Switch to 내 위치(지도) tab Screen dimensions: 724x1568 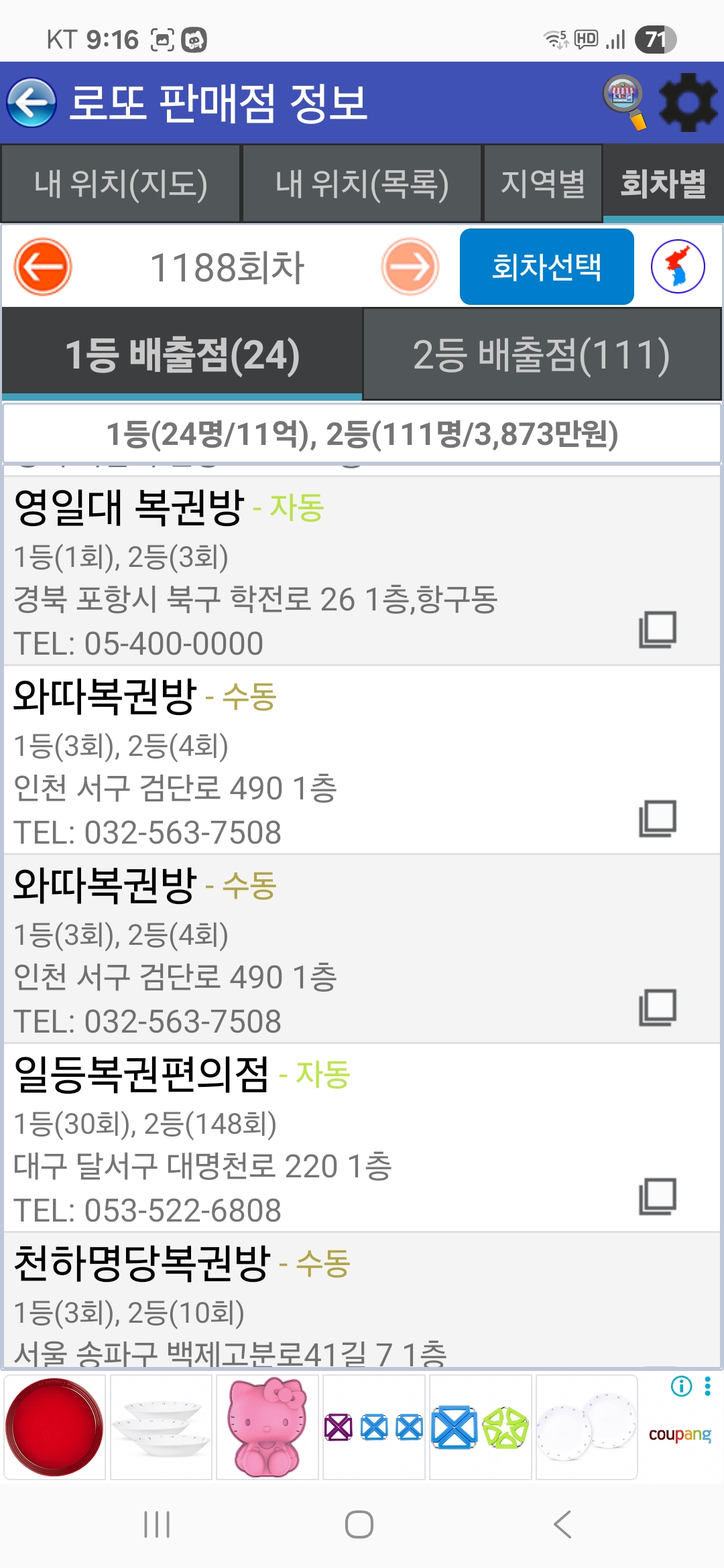[x=121, y=184]
